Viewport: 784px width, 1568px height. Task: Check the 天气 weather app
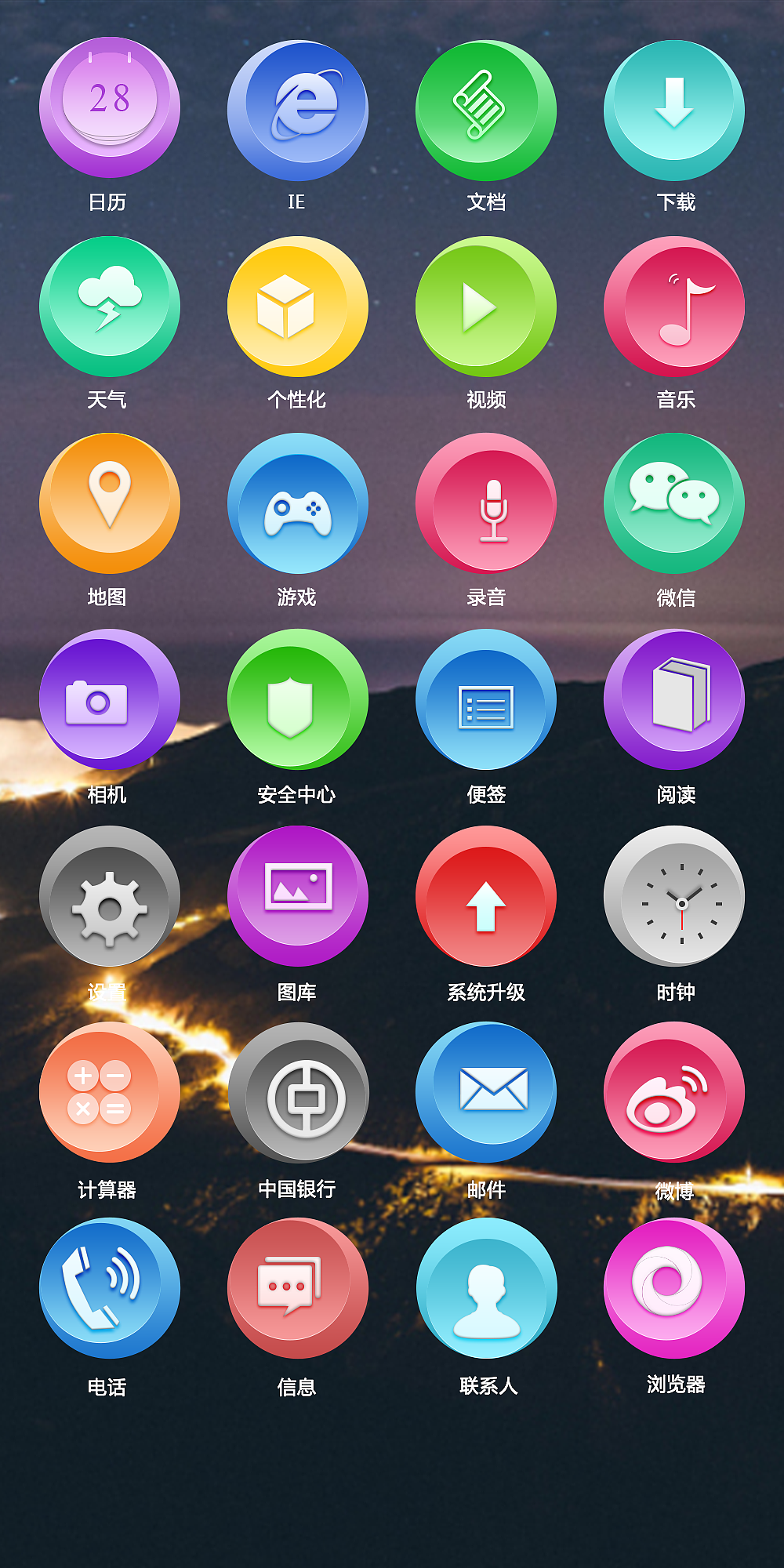[x=110, y=307]
